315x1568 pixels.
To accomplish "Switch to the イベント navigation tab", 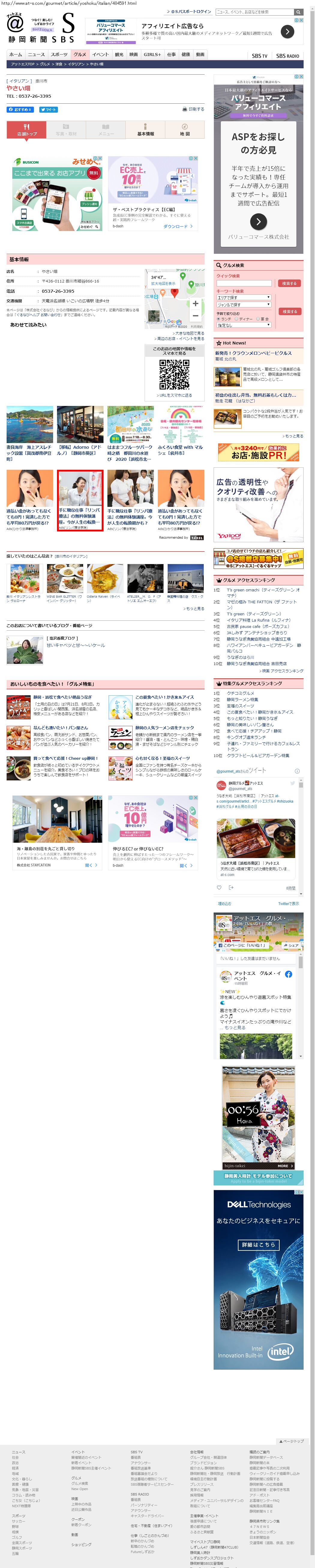I will 100,54.
